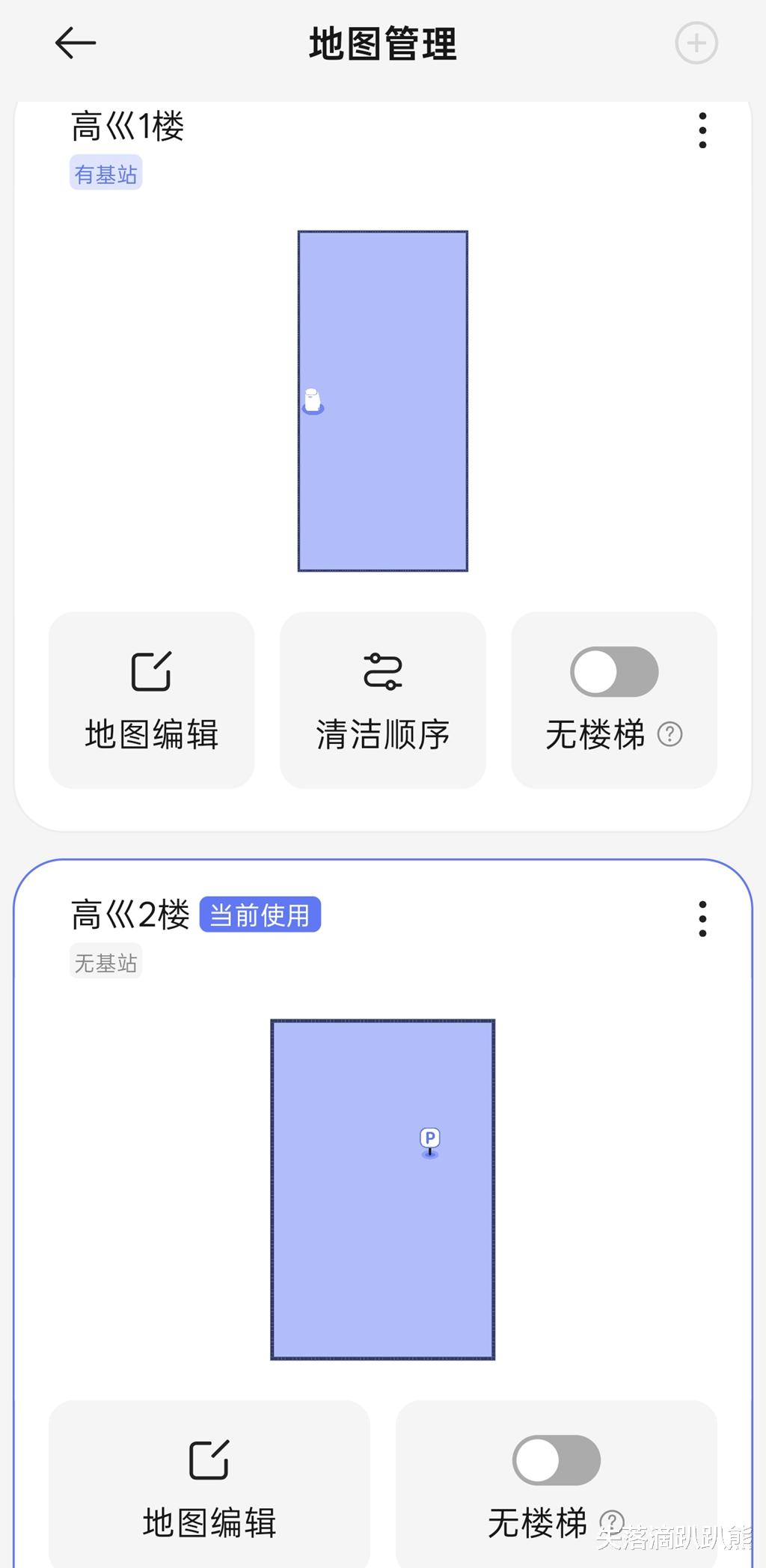
Task: Open 地图编辑 for the 2楼 map
Action: click(x=209, y=1483)
